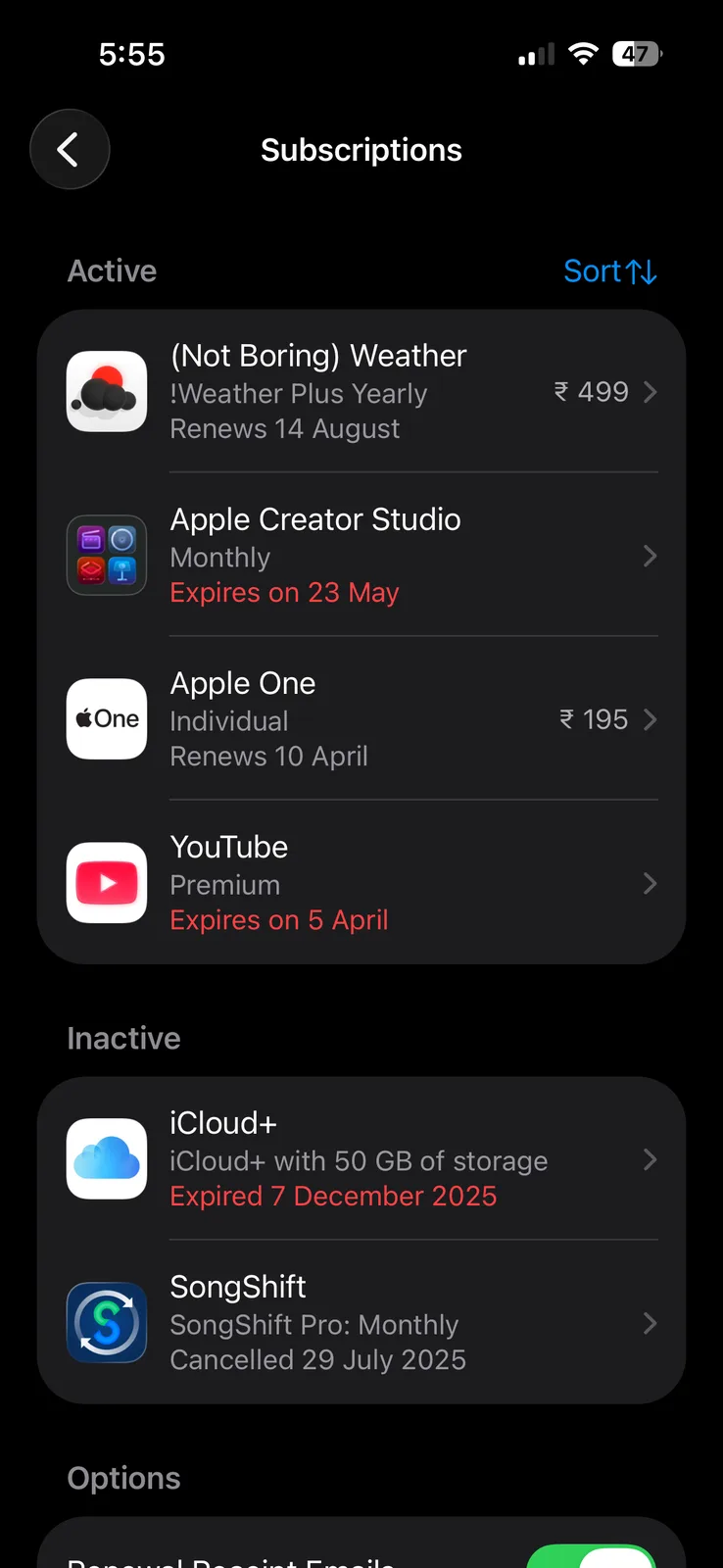Sort the active subscriptions

click(609, 271)
